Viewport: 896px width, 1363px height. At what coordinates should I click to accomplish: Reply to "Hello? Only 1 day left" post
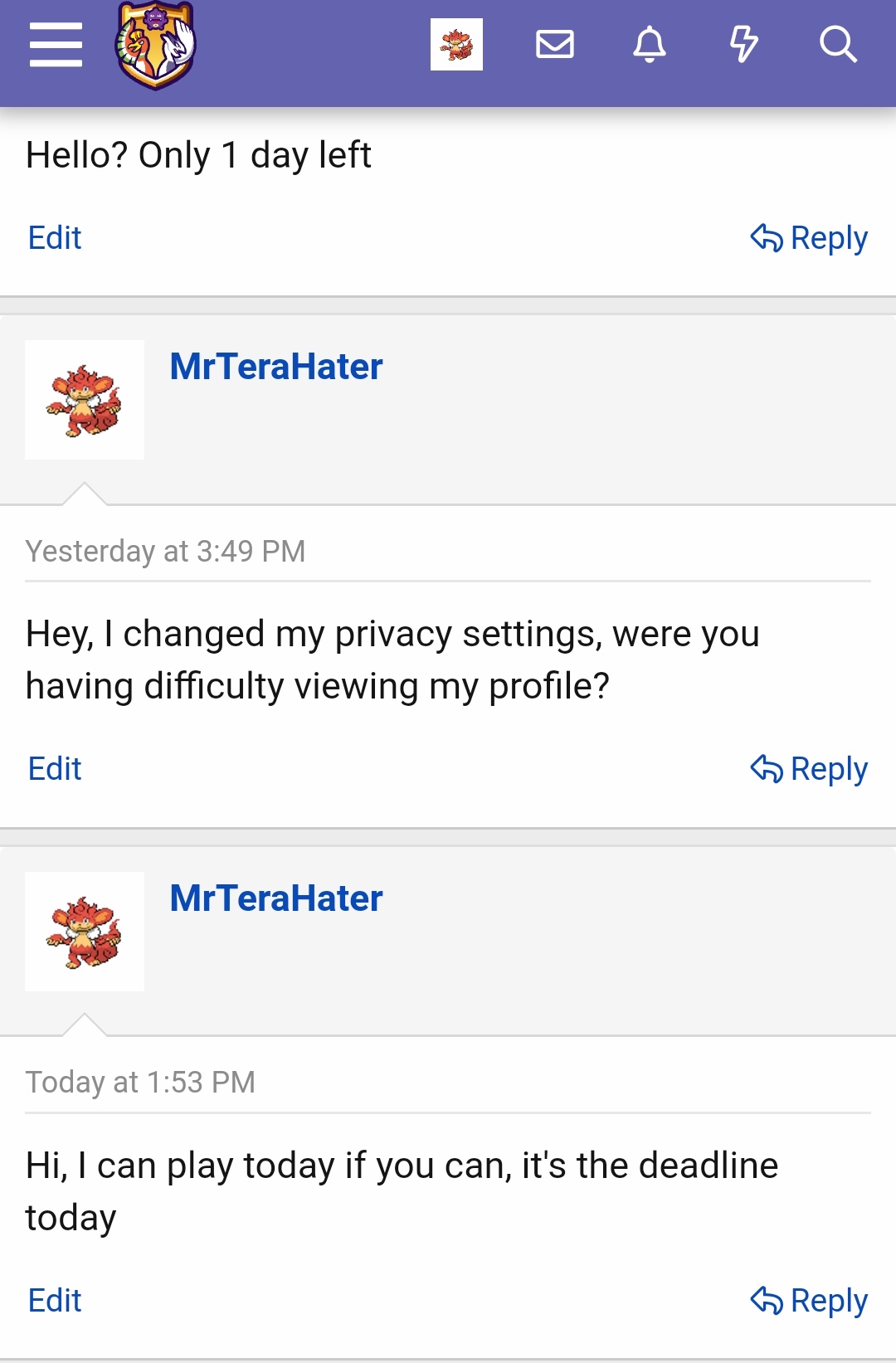[x=809, y=238]
